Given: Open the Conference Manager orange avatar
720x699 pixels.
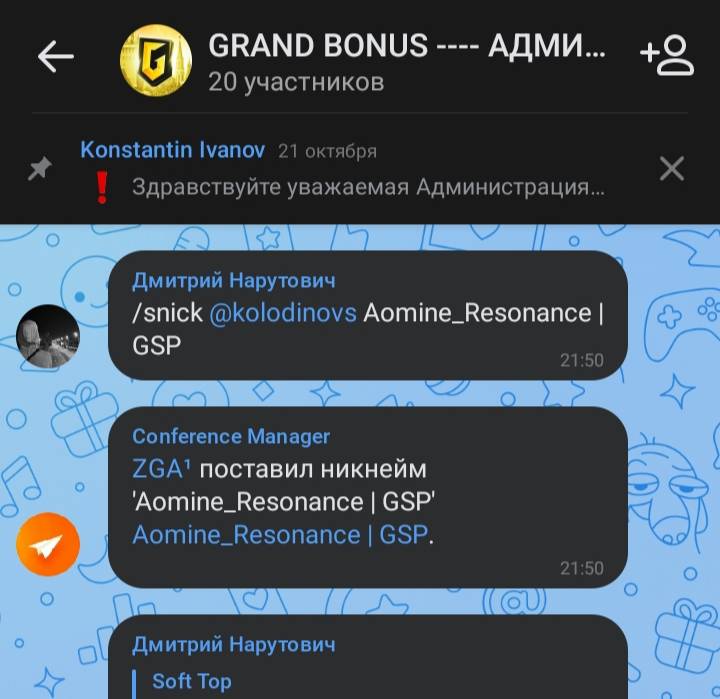Looking at the screenshot, I should coord(48,546).
